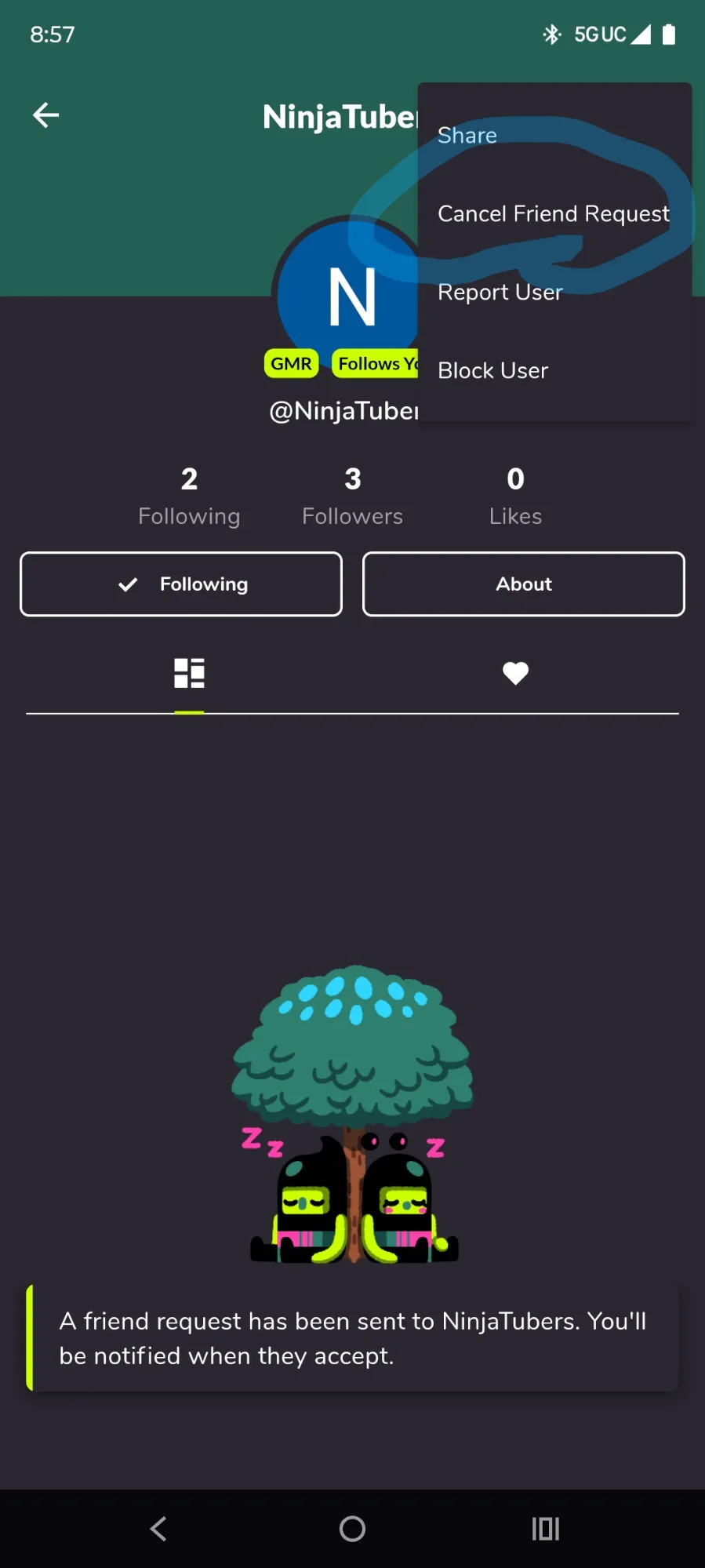705x1568 pixels.
Task: View the 3 Followers list
Action: tap(352, 496)
